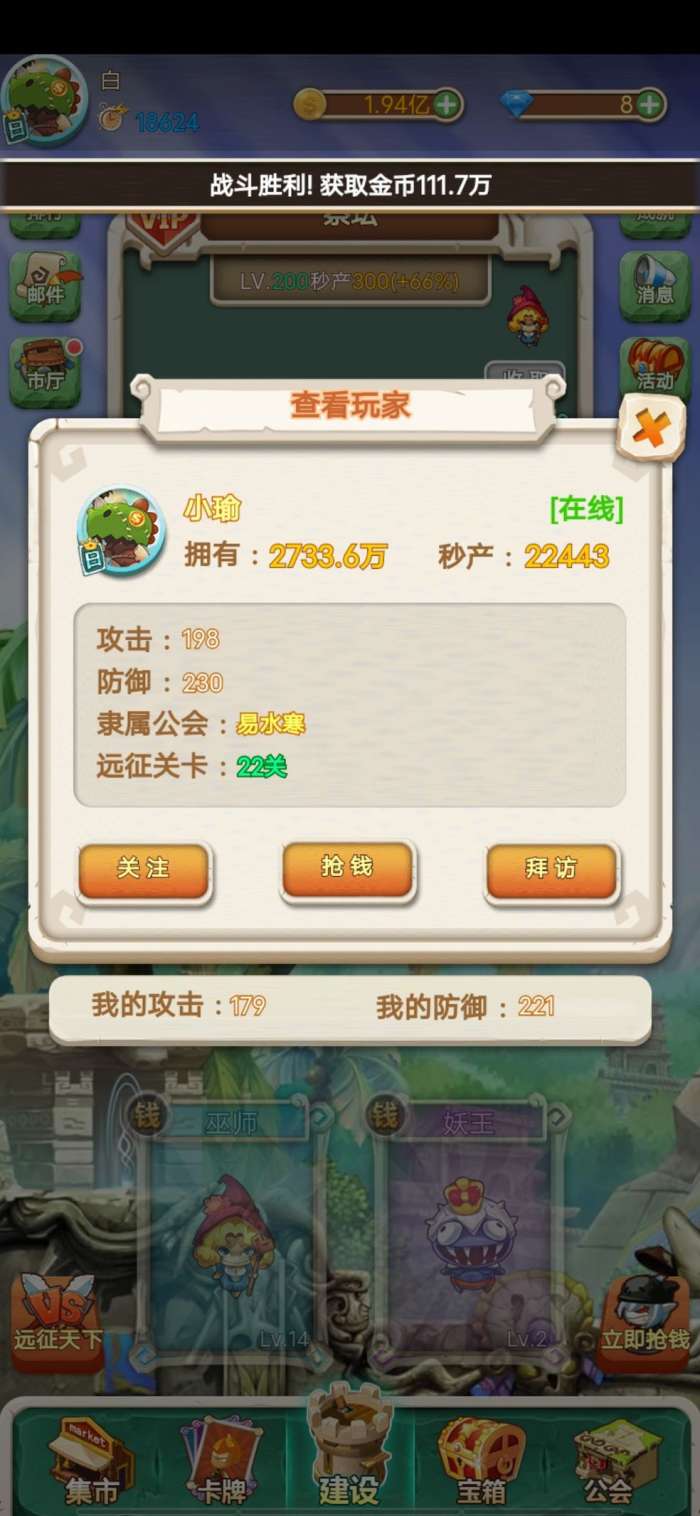Follow player 小瑜 with 关注
700x1516 pixels.
144,870
